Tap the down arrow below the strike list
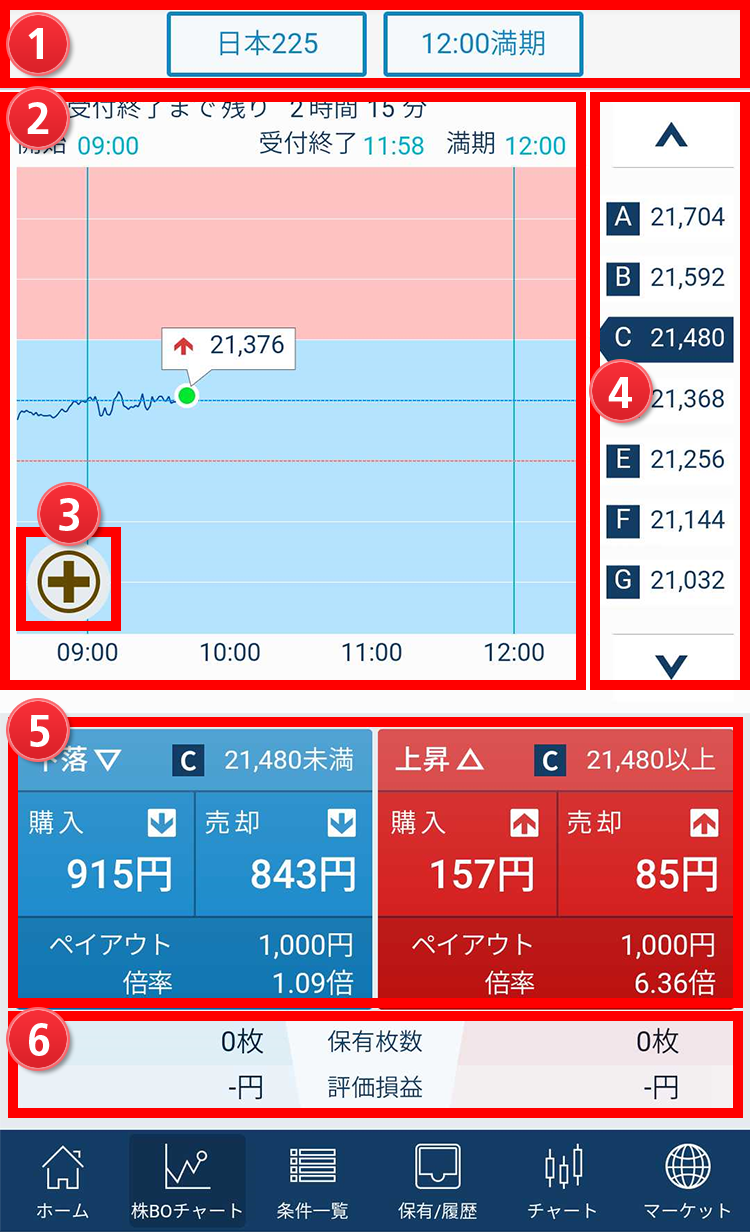Image resolution: width=750 pixels, height=1232 pixels. [x=671, y=664]
